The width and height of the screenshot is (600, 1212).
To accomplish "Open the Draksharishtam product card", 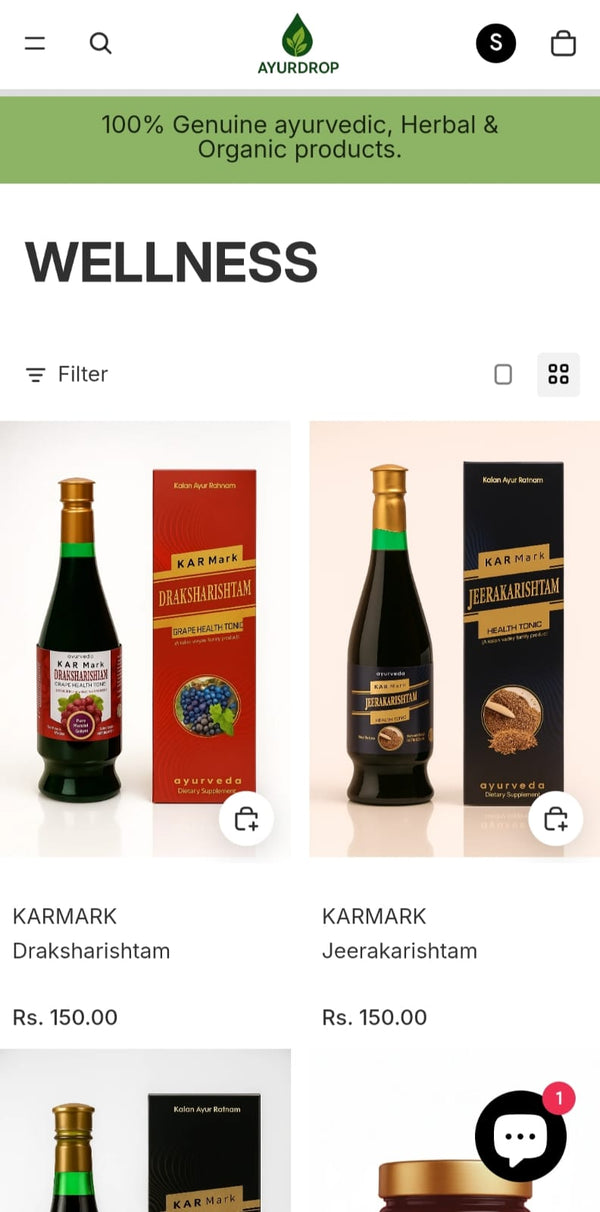I will click(145, 638).
